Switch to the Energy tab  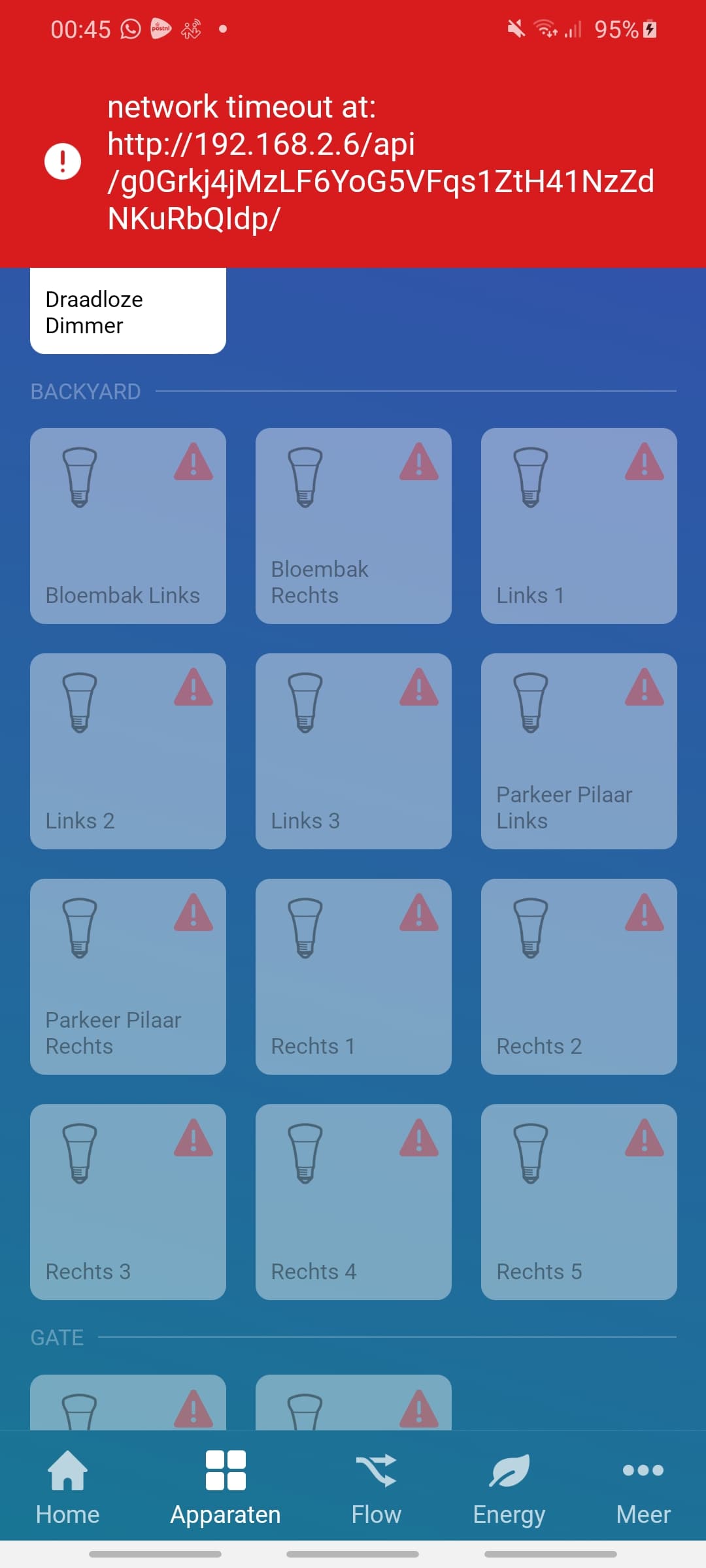(x=509, y=1488)
